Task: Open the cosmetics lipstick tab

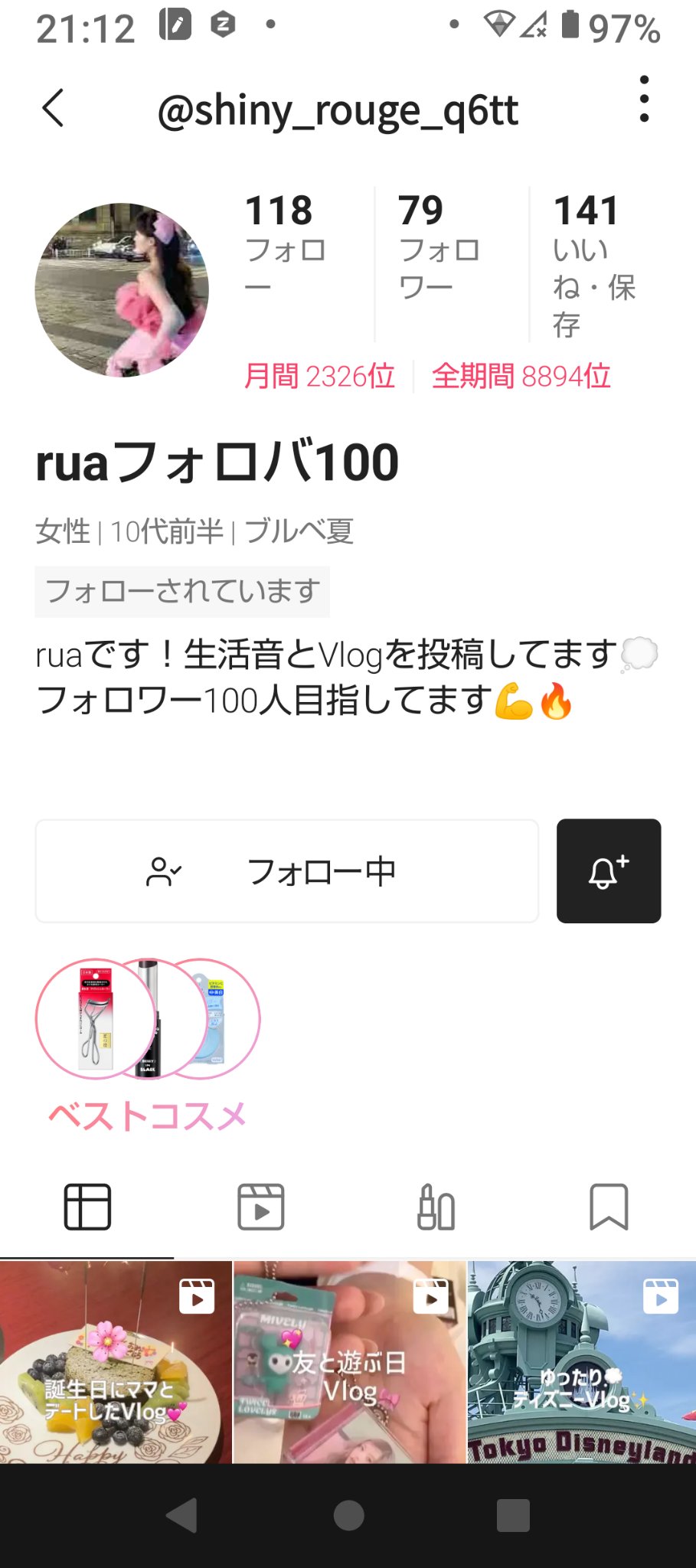Action: [x=435, y=1207]
